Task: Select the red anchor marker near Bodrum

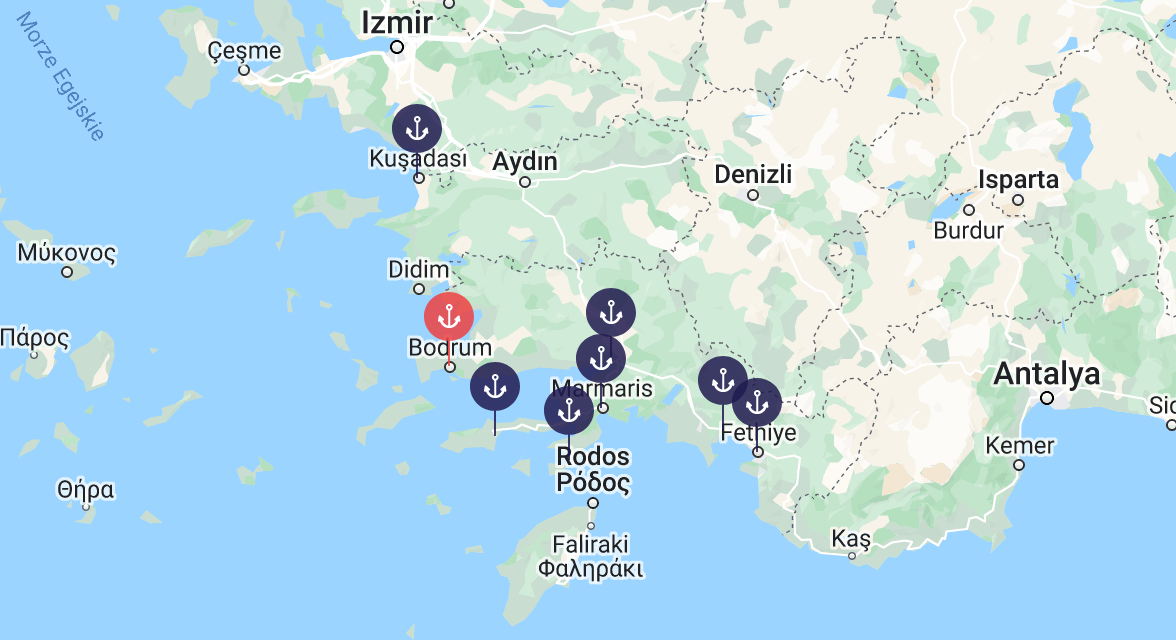Action: [449, 317]
